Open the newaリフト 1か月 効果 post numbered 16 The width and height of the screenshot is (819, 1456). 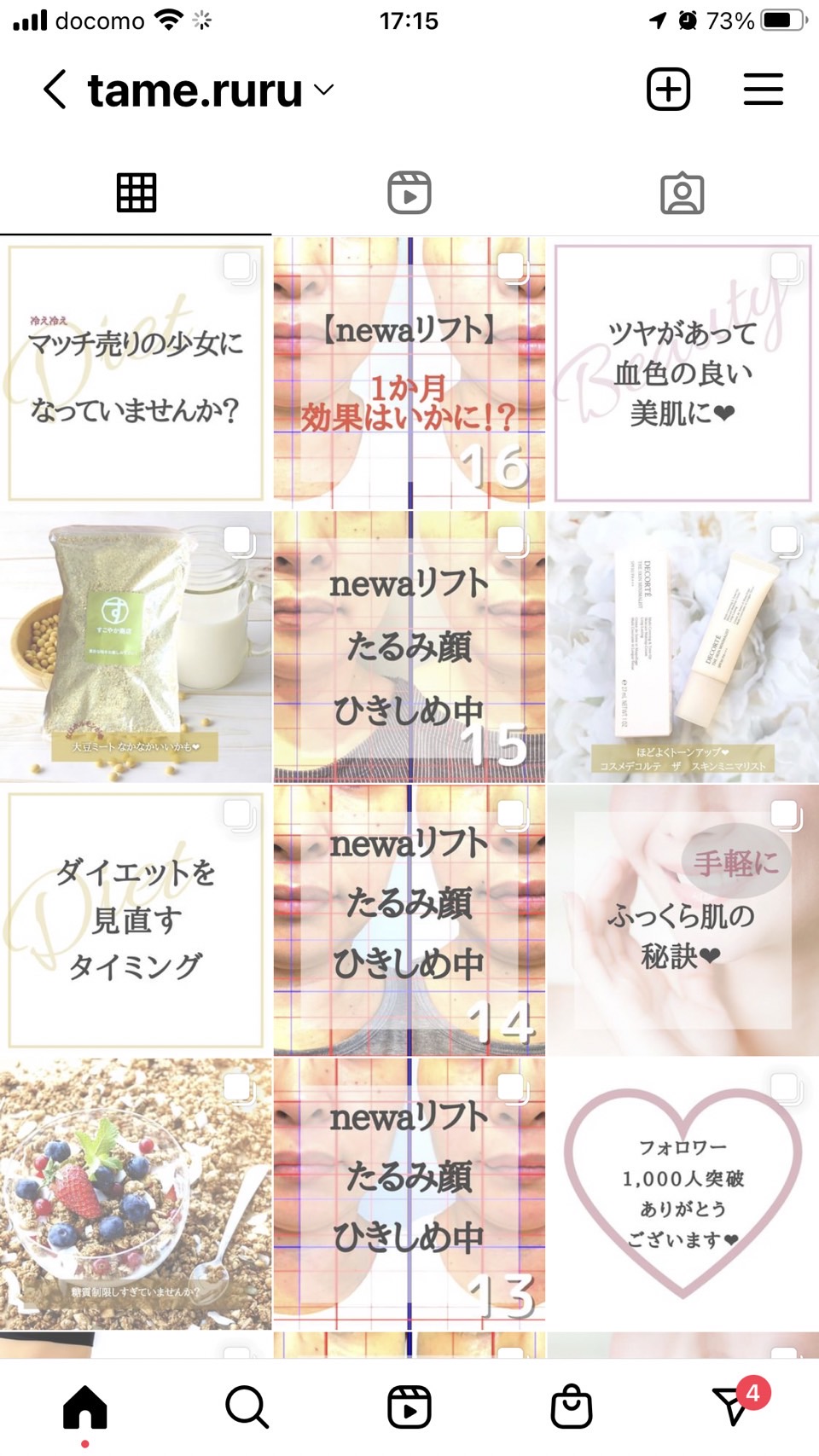[409, 373]
